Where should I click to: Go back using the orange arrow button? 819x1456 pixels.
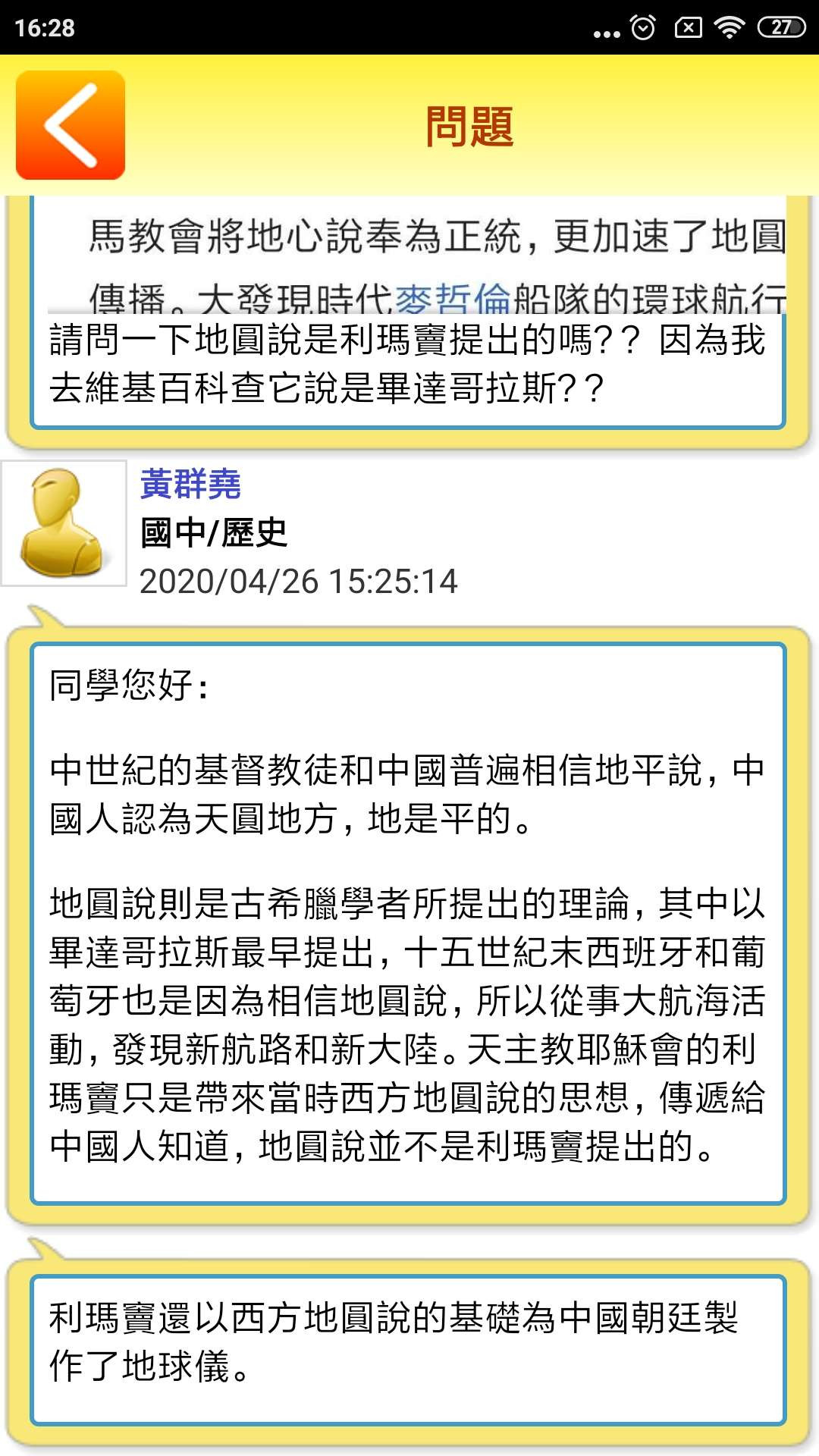[71, 125]
